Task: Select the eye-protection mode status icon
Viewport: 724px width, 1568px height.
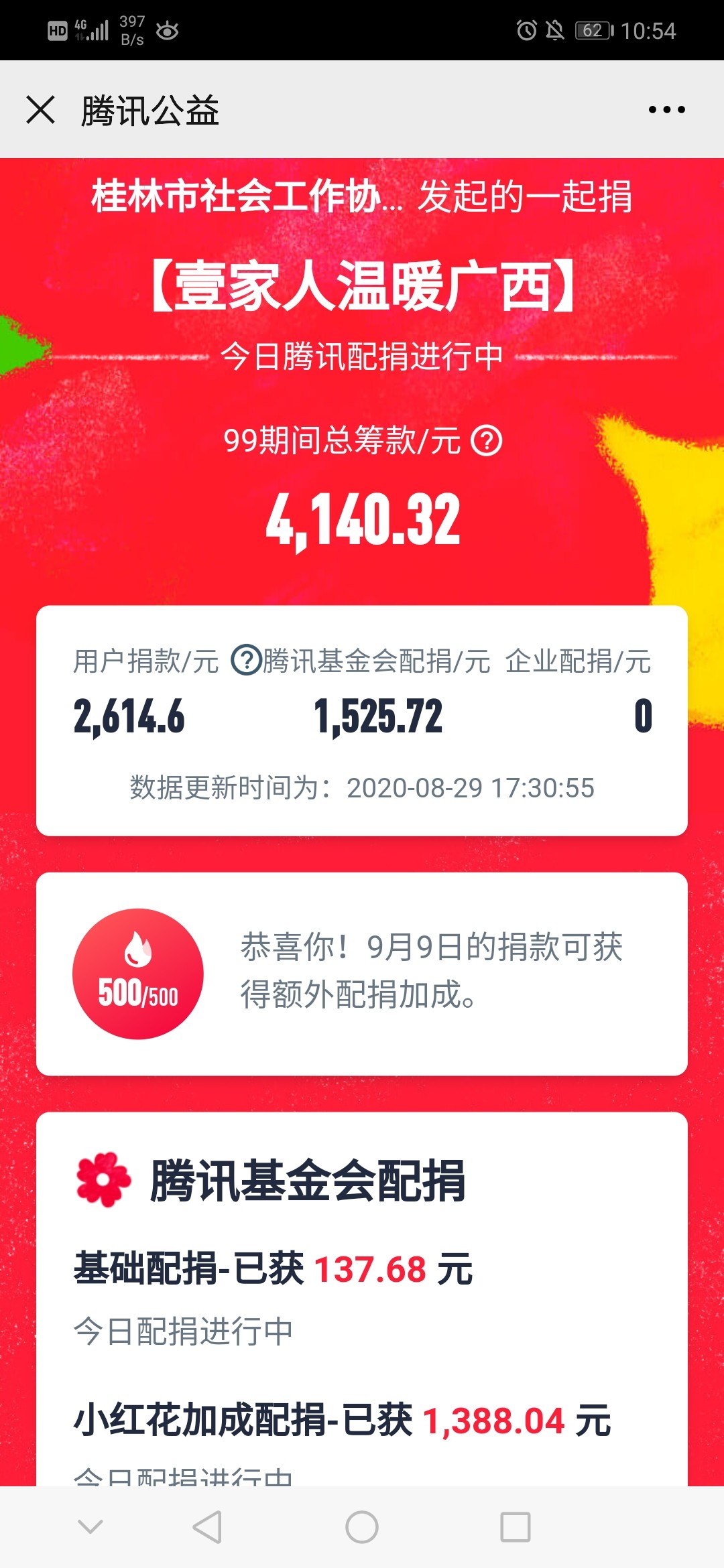Action: (166, 29)
